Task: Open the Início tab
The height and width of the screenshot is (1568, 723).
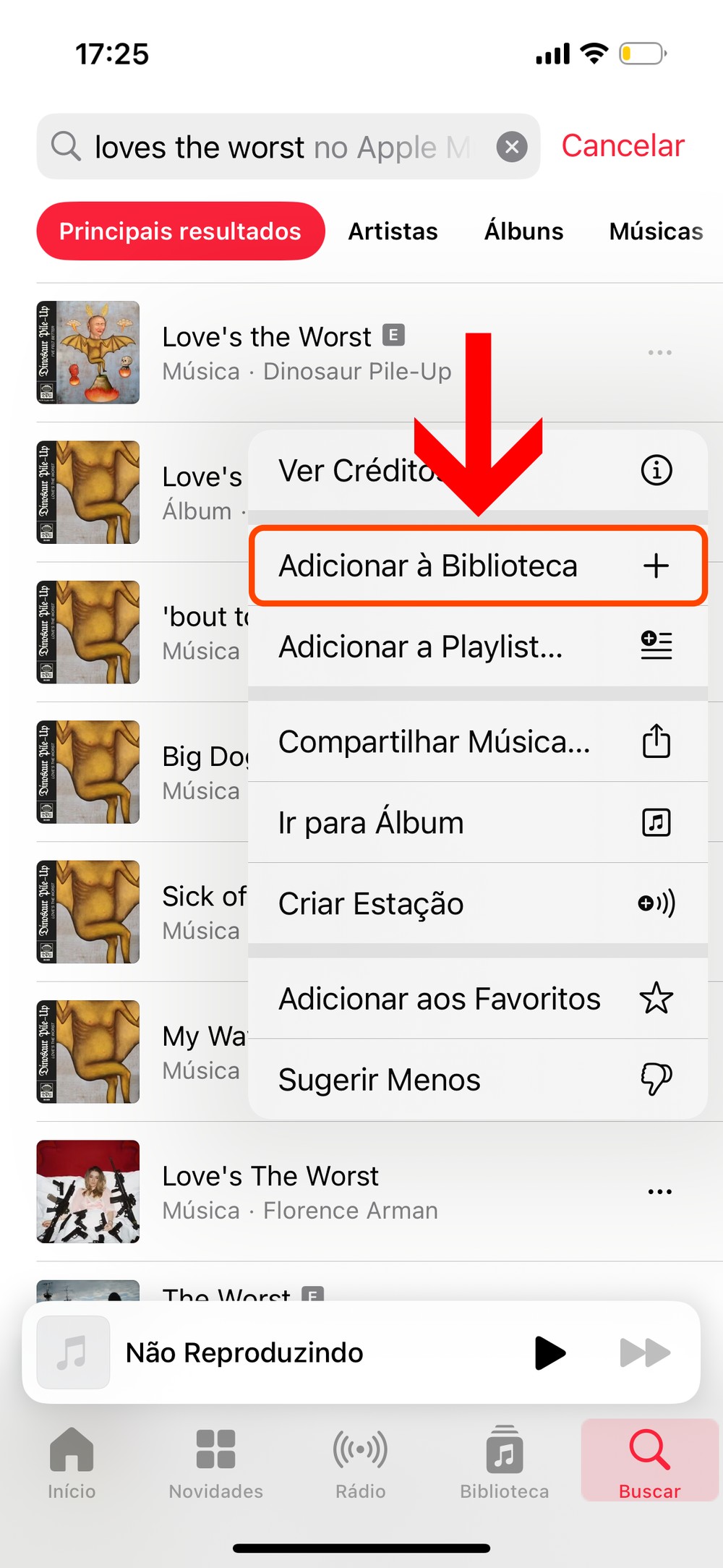Action: (x=72, y=1462)
